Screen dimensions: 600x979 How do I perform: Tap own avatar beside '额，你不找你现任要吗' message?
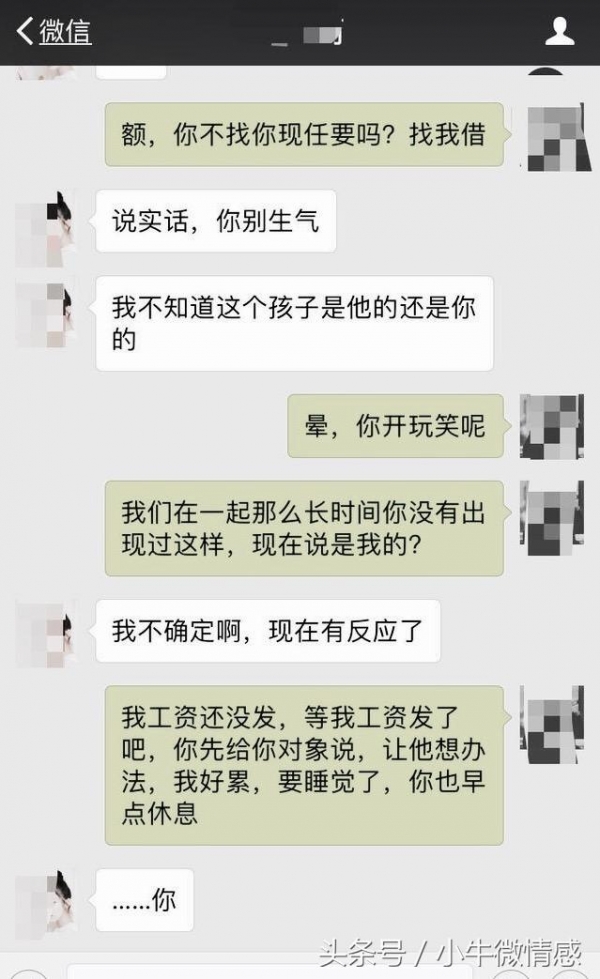pyautogui.click(x=552, y=137)
